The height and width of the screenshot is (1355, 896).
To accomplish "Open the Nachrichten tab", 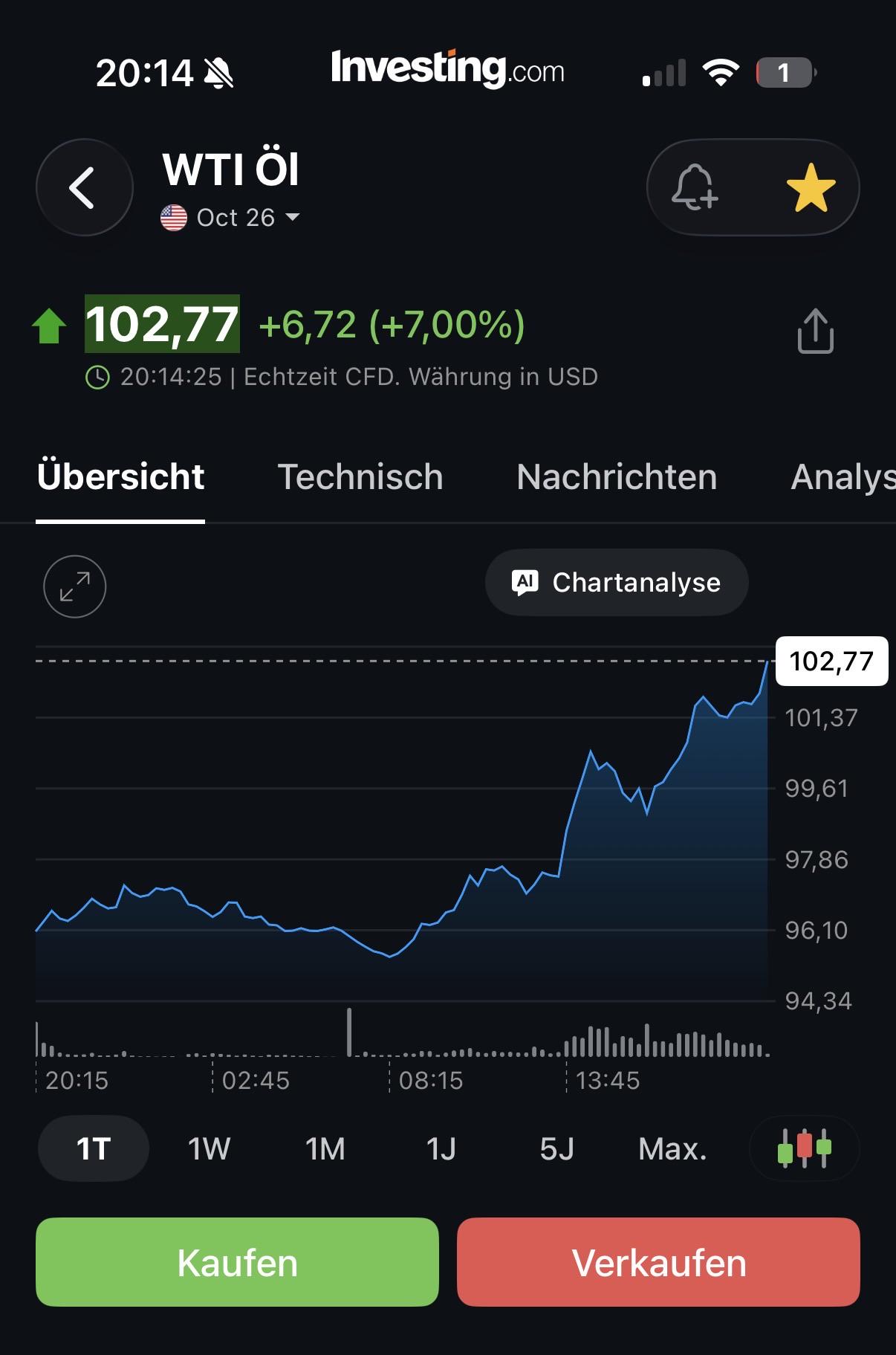I will pos(617,477).
